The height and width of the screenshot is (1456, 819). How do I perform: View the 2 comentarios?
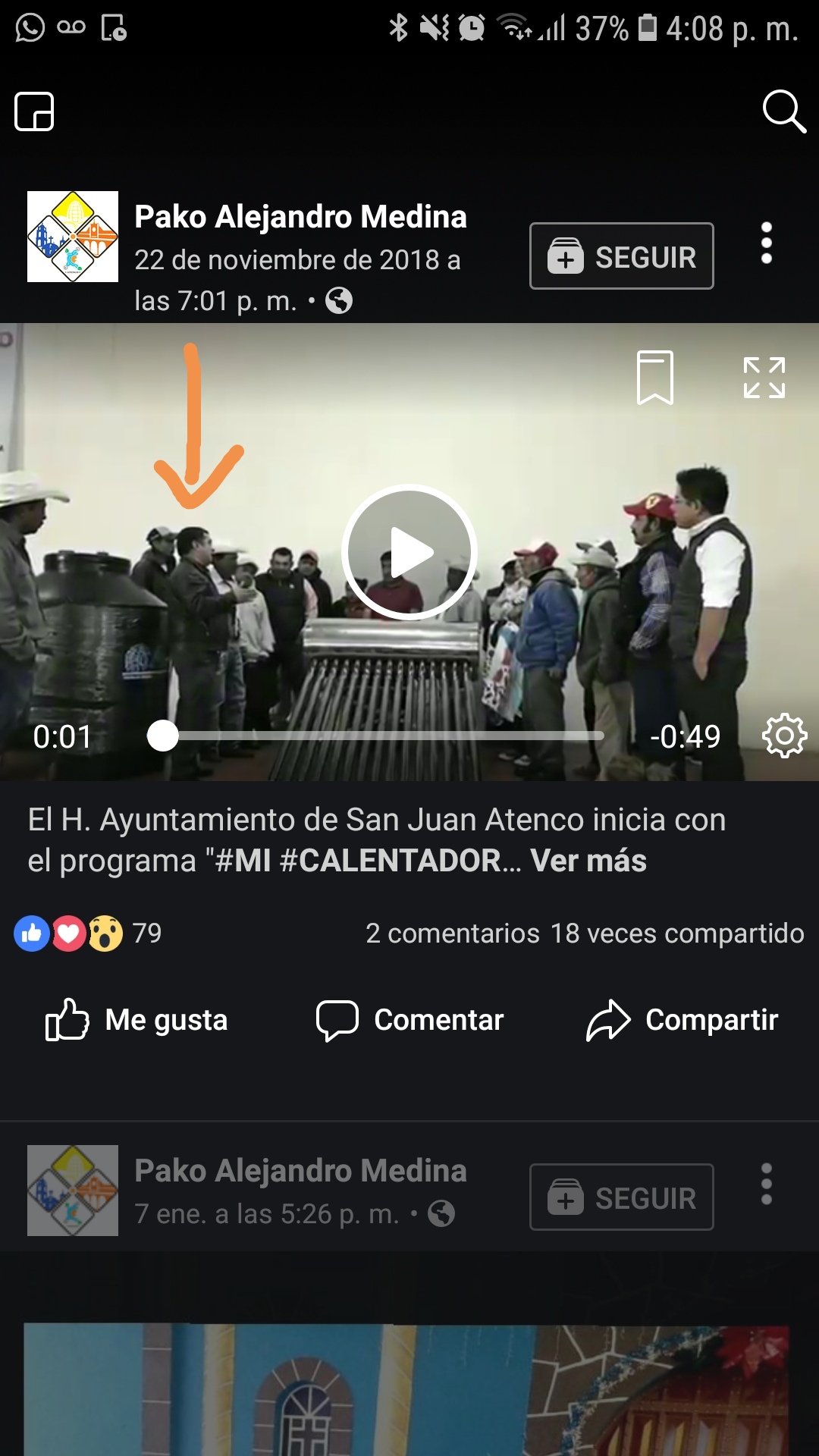(452, 934)
